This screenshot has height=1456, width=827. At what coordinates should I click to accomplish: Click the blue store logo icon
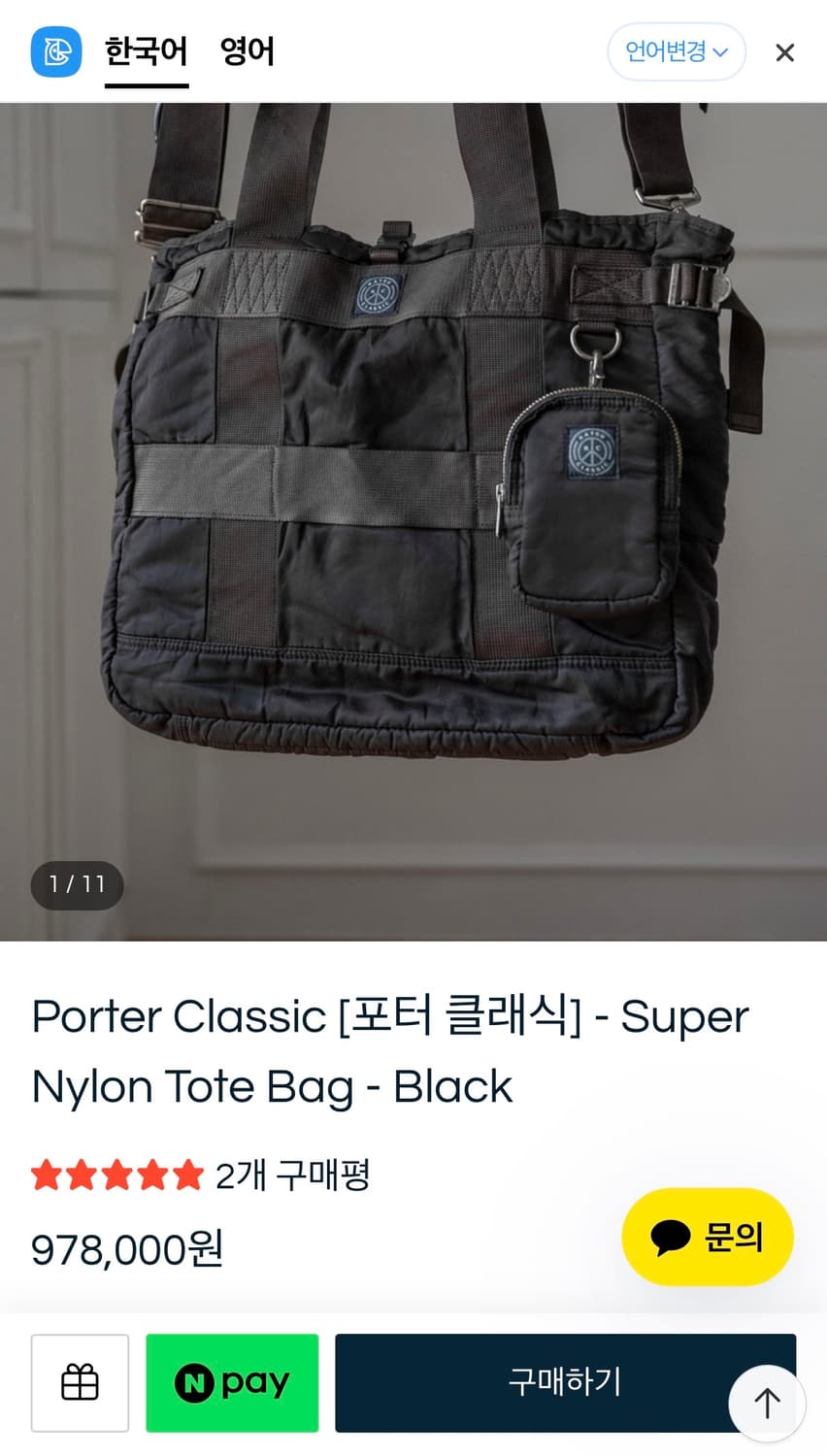[x=55, y=52]
